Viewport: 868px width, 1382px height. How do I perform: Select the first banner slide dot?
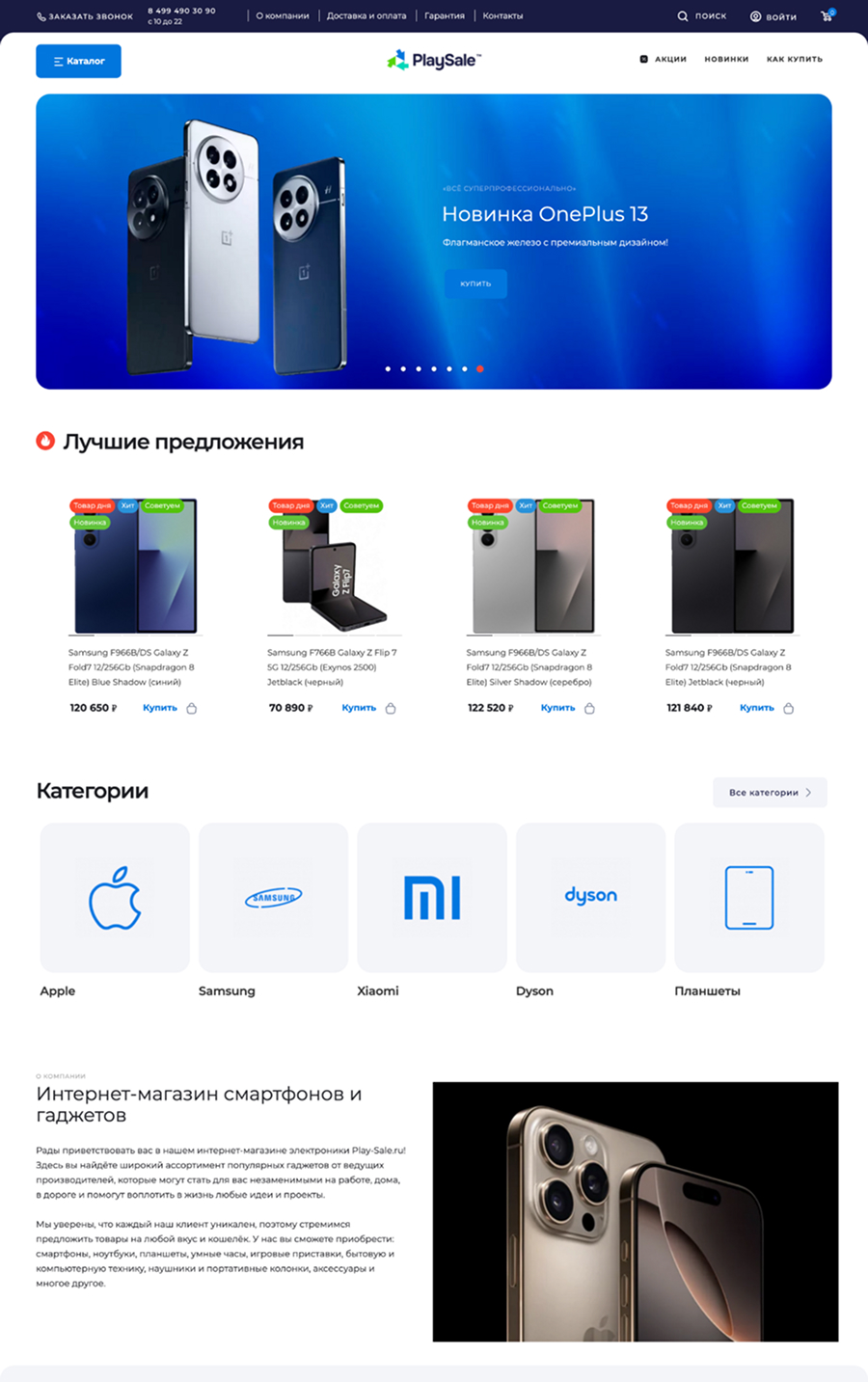pyautogui.click(x=388, y=368)
